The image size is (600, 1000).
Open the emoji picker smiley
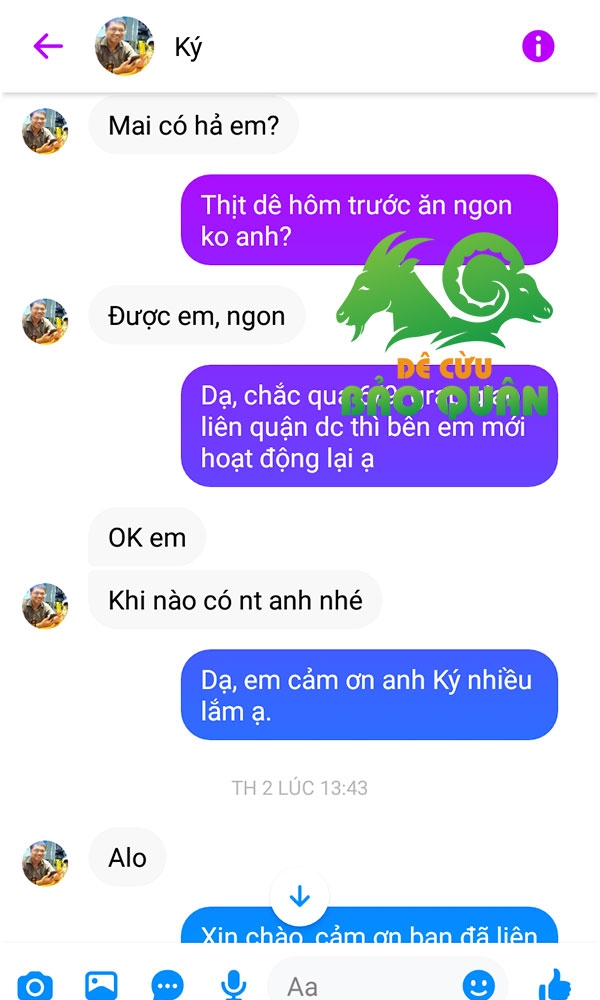[x=478, y=985]
